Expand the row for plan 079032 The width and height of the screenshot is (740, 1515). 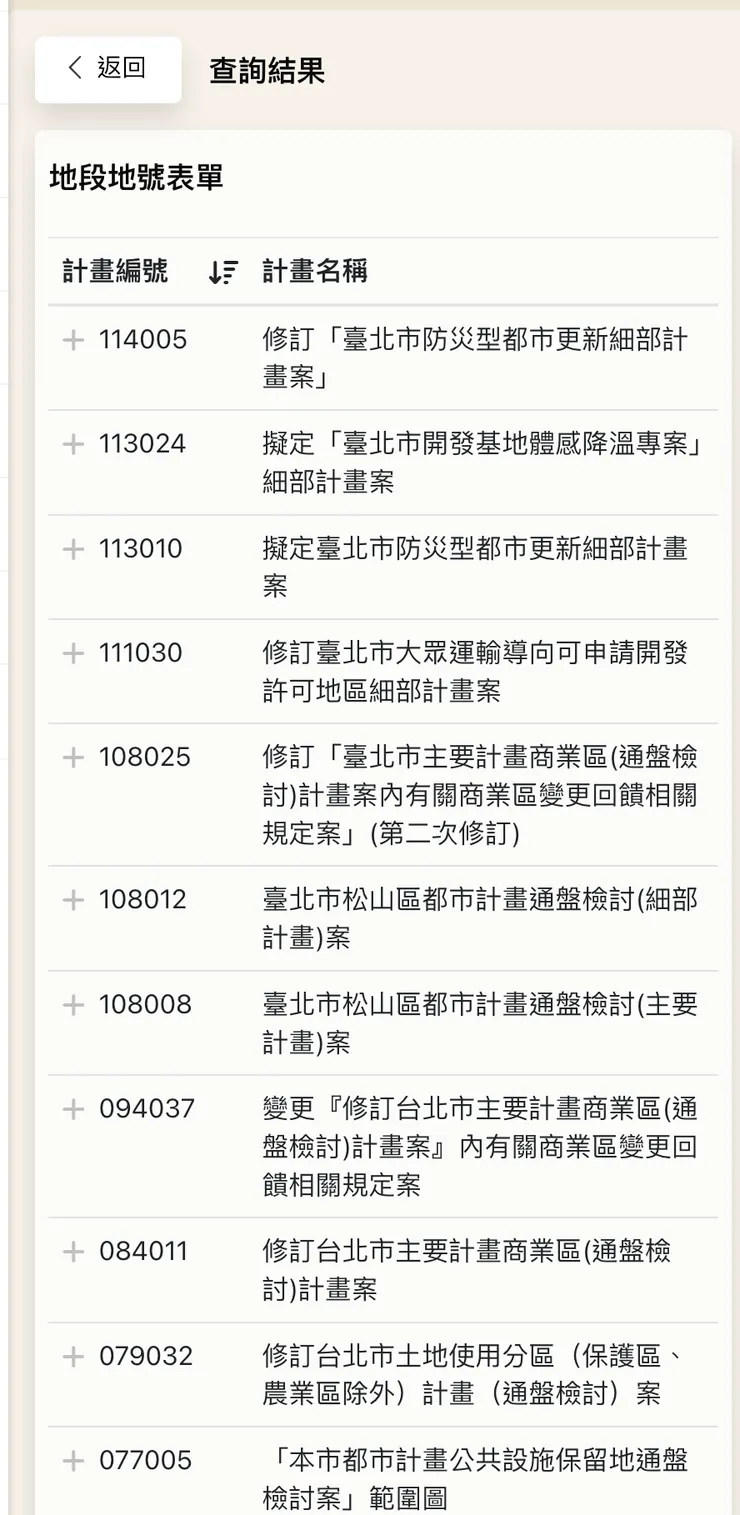tap(72, 1356)
